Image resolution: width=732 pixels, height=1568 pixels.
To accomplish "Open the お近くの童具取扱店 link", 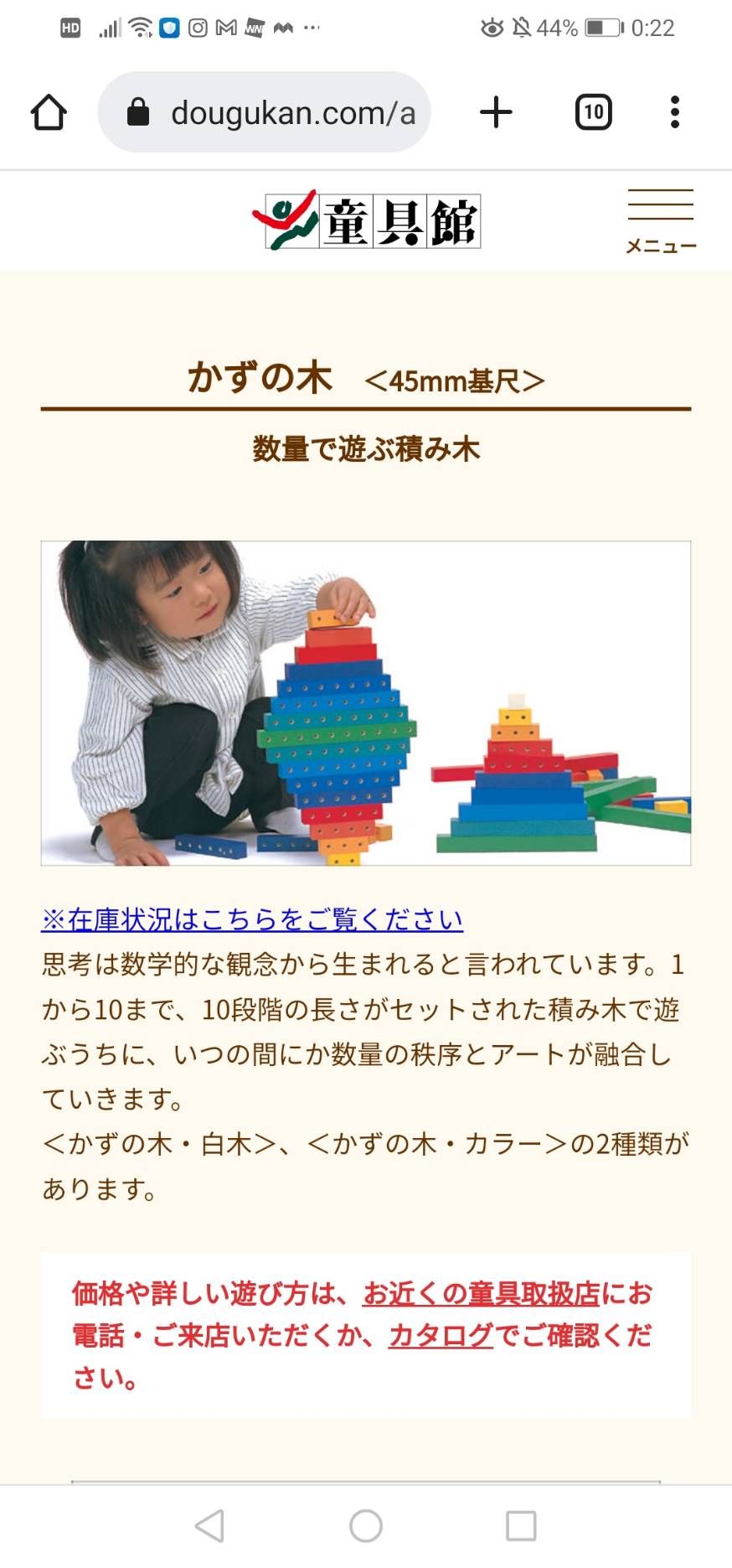I will pyautogui.click(x=482, y=1293).
